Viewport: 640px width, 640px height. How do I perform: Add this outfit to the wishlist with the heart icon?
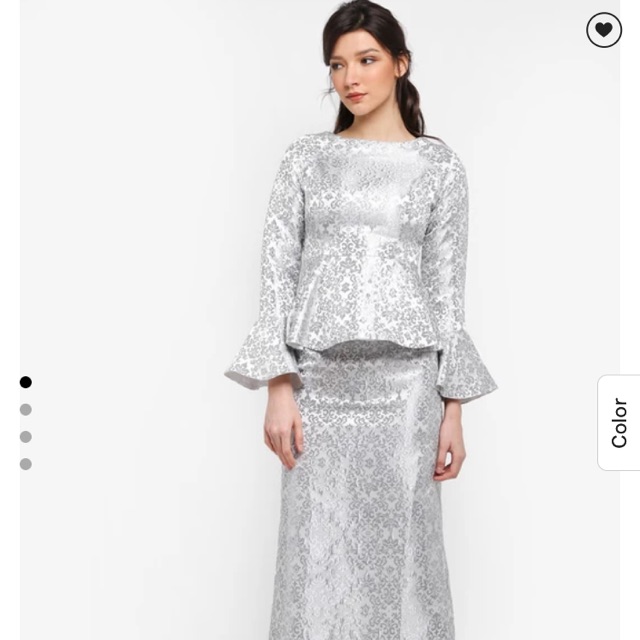pyautogui.click(x=604, y=30)
